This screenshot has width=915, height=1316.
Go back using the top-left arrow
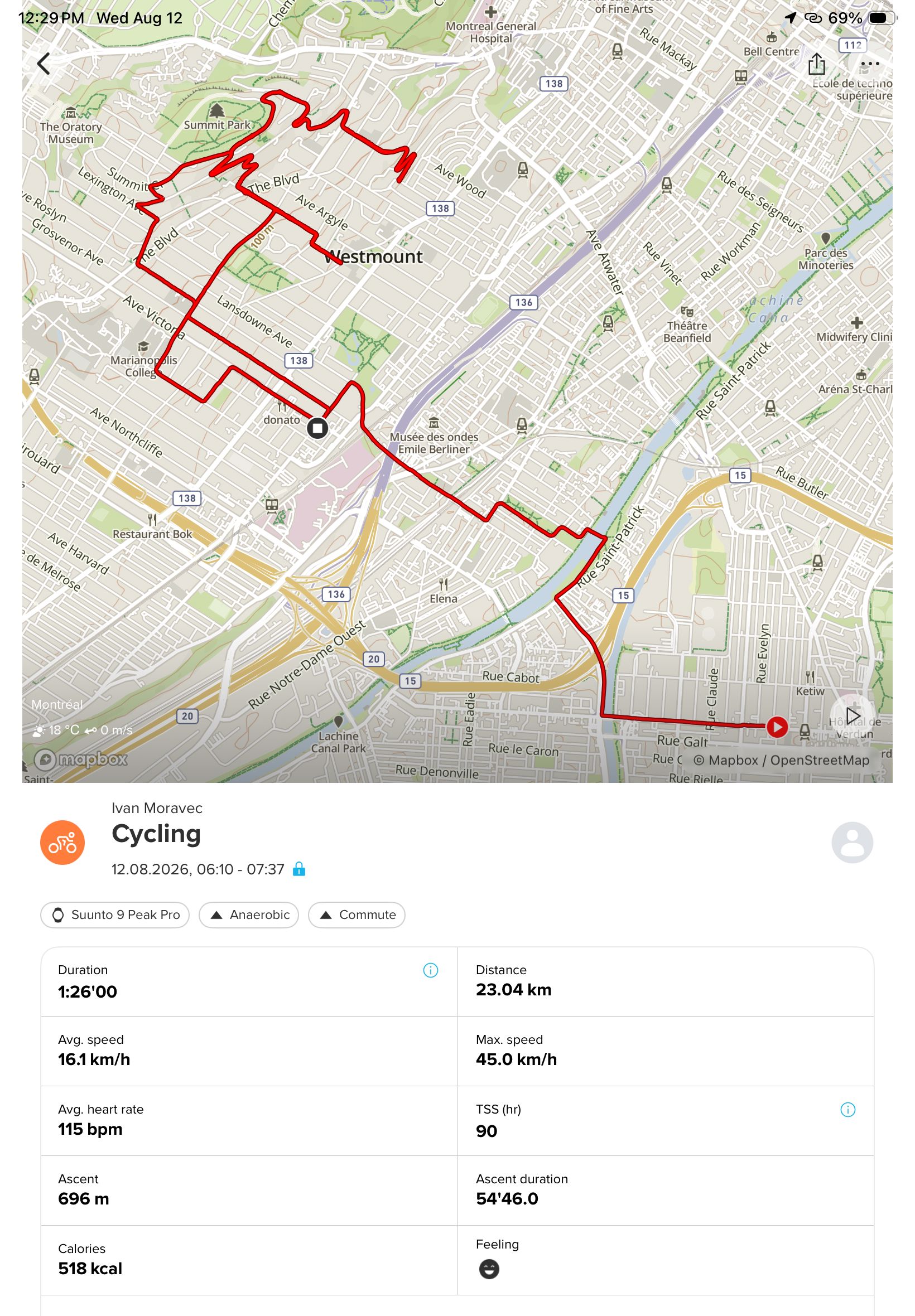[x=44, y=64]
